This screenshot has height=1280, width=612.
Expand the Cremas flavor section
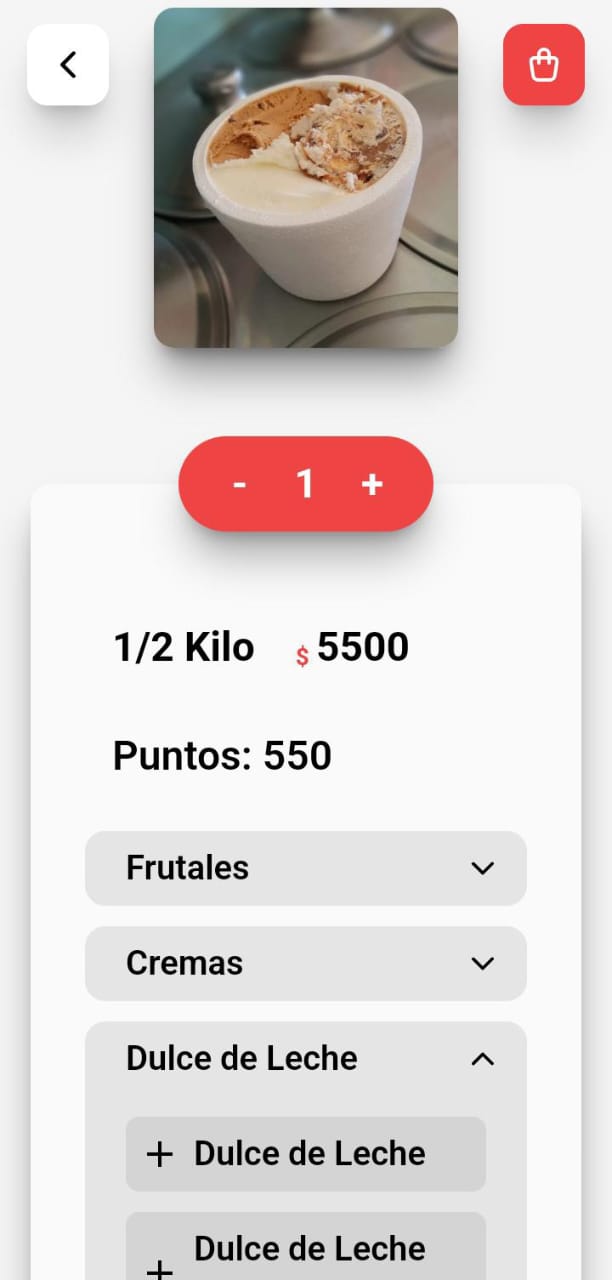(305, 963)
